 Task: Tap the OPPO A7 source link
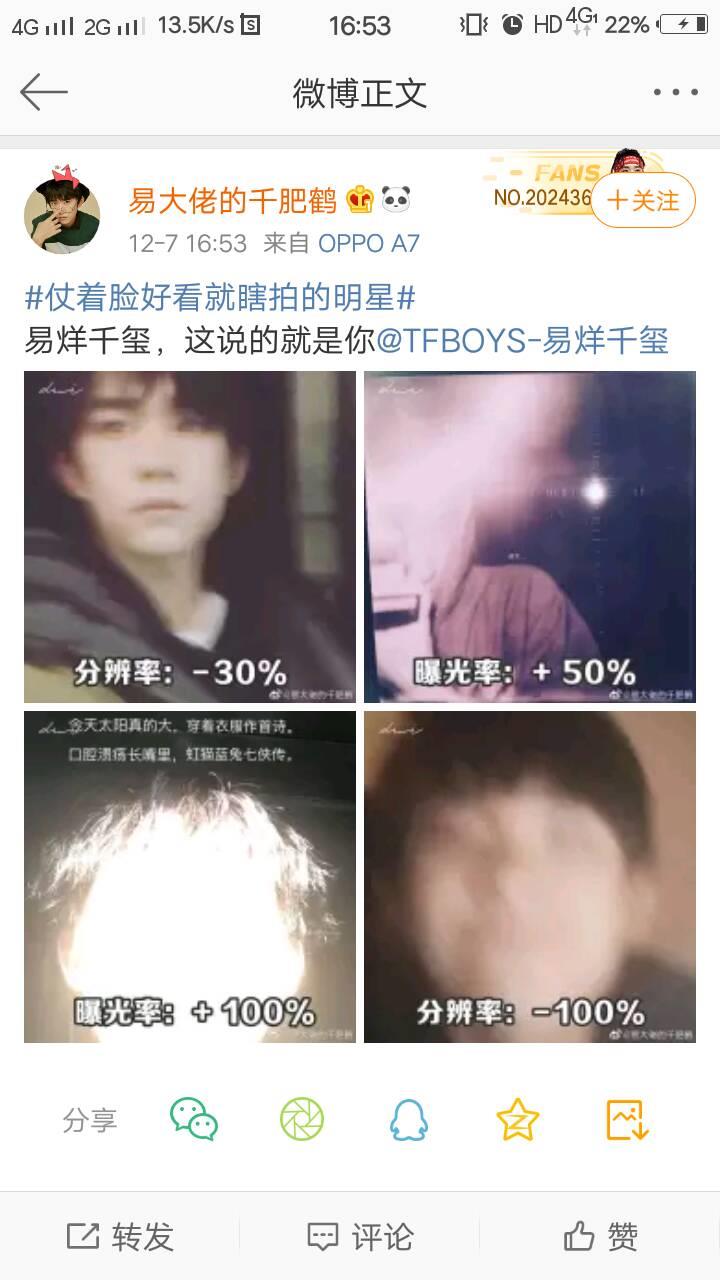(x=368, y=243)
